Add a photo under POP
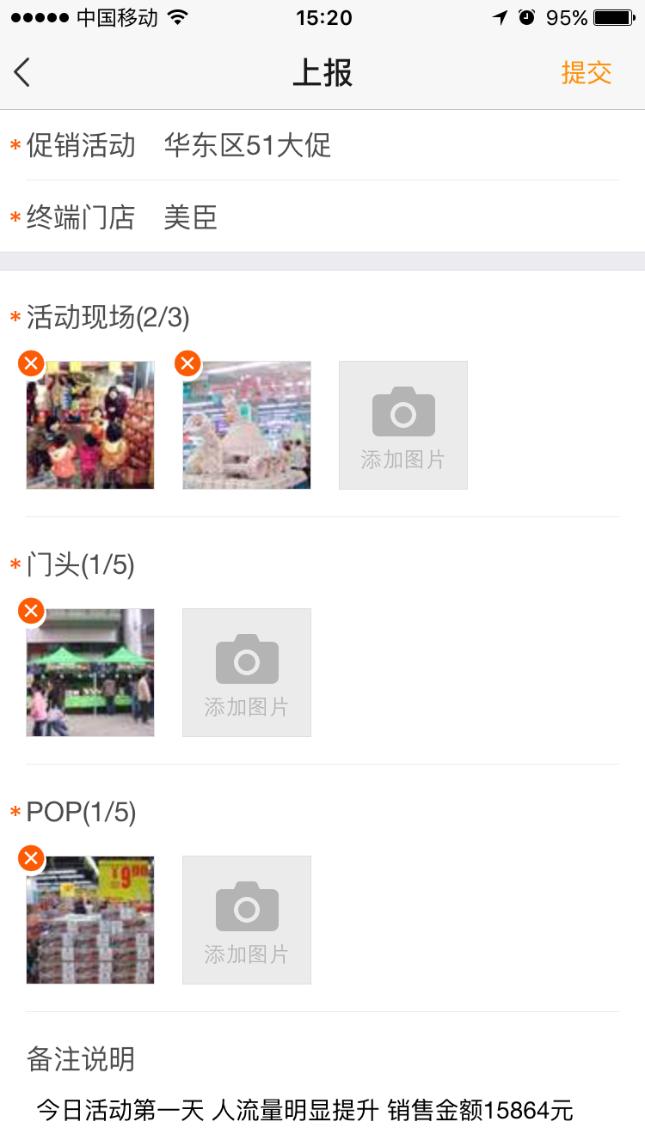This screenshot has width=645, height=1146. [247, 919]
